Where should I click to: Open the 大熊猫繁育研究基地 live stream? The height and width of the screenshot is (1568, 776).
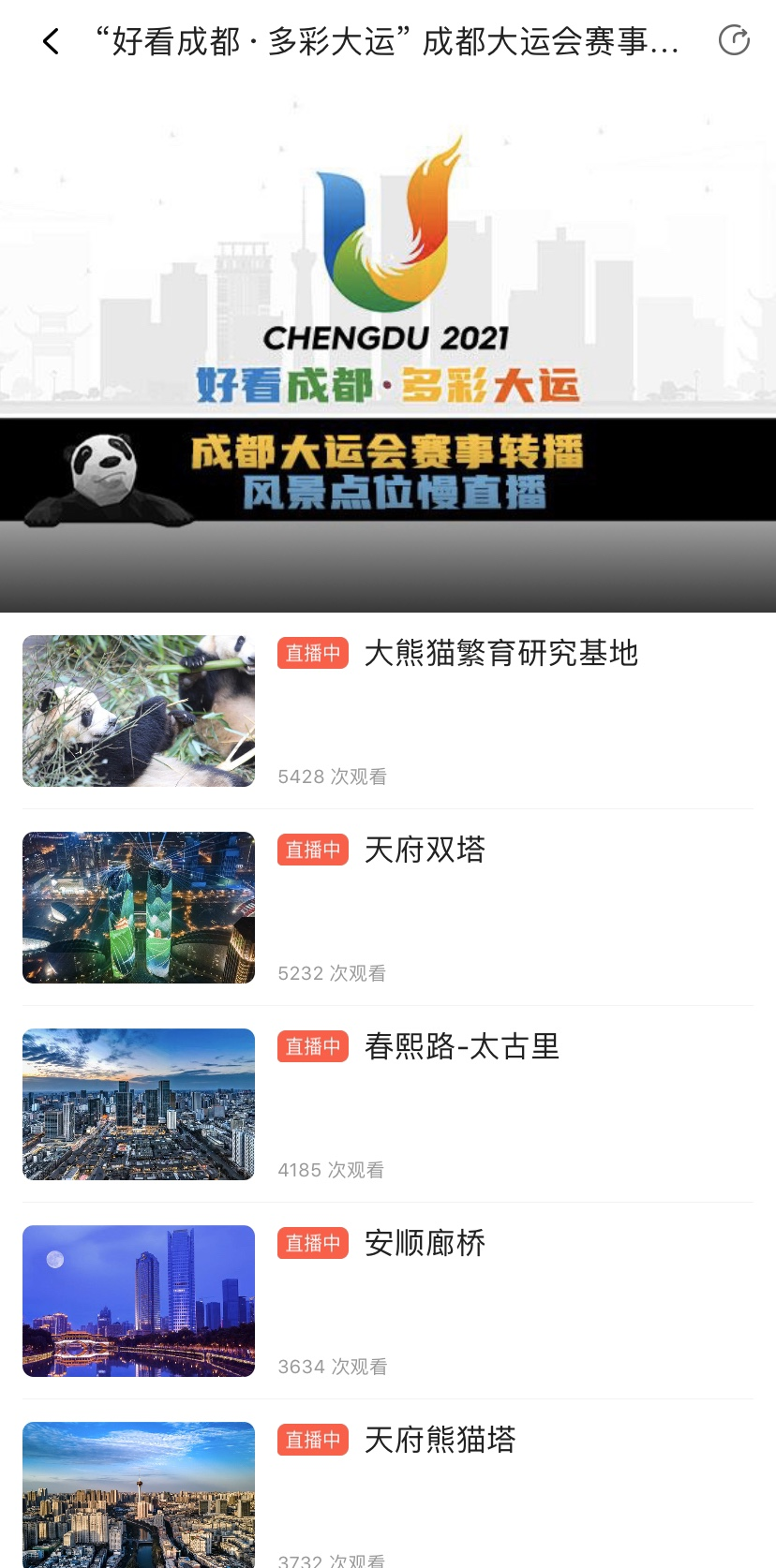pyautogui.click(x=500, y=654)
